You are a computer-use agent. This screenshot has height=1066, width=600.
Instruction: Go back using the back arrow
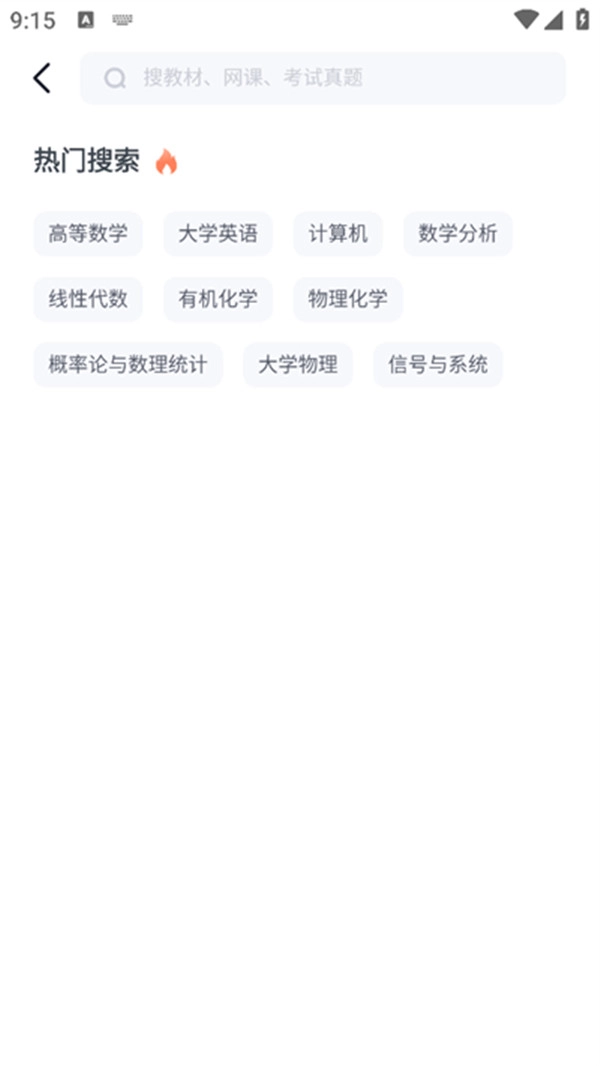coord(42,78)
